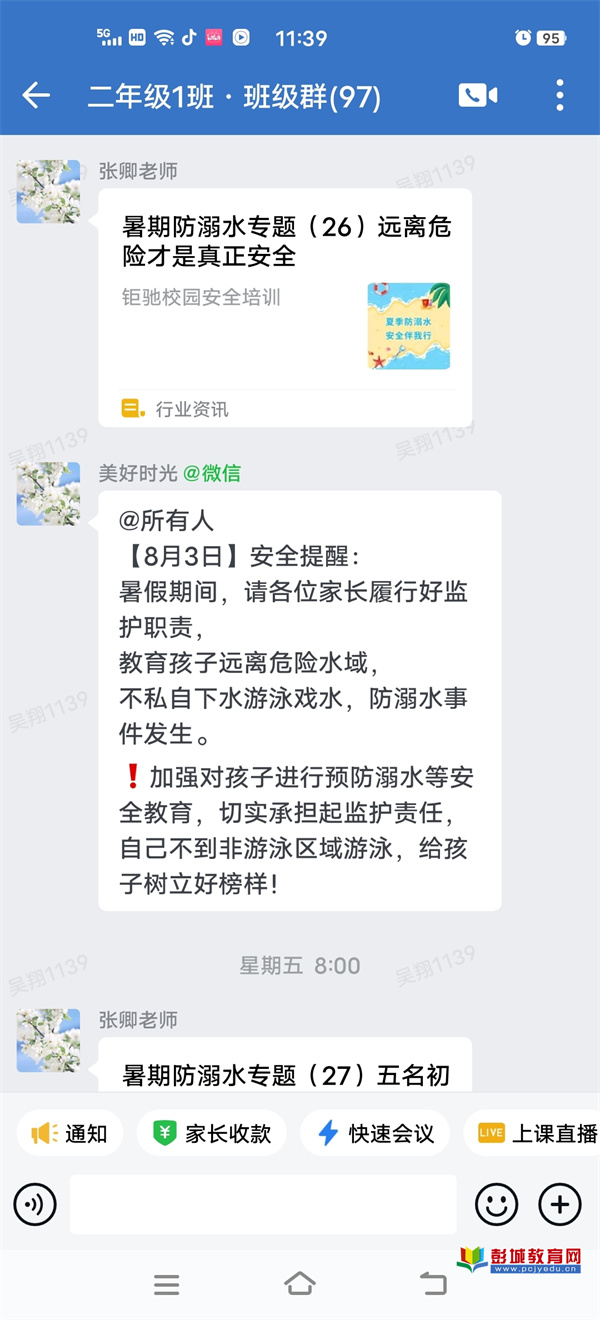
Task: Go to the system home screen
Action: point(299,1284)
